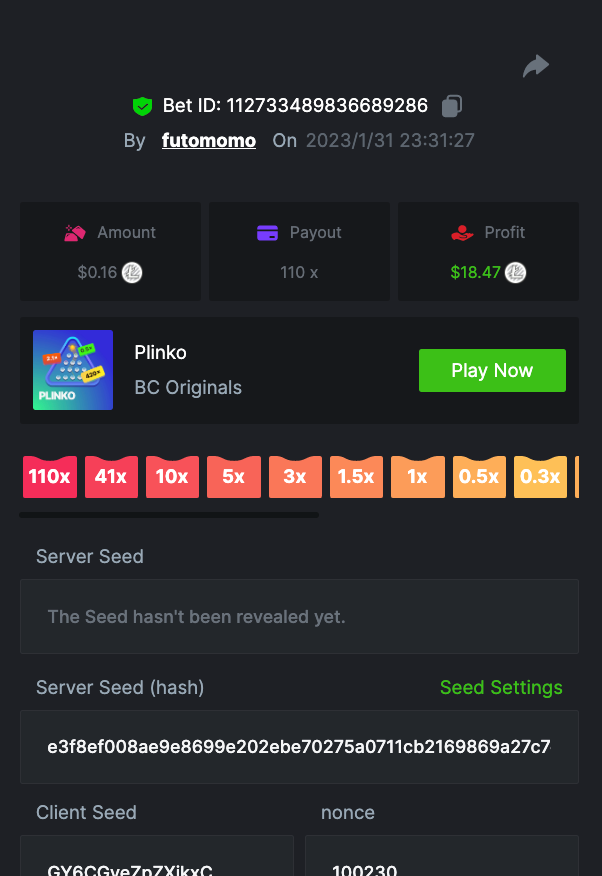
Task: Tap the nonce field
Action: pos(441,857)
